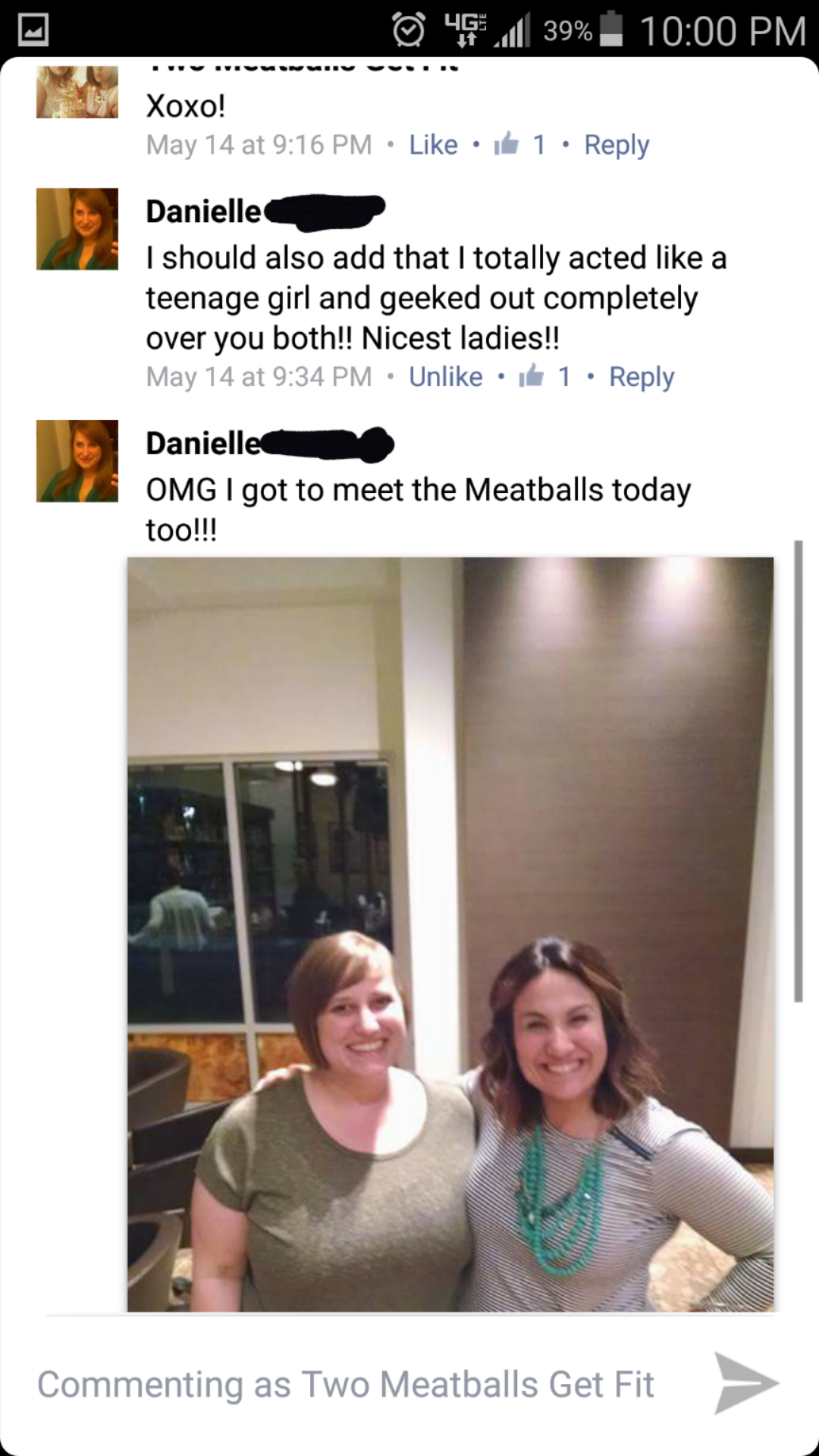This screenshot has height=1456, width=819.
Task: Send the comment with arrow icon
Action: click(x=745, y=1383)
